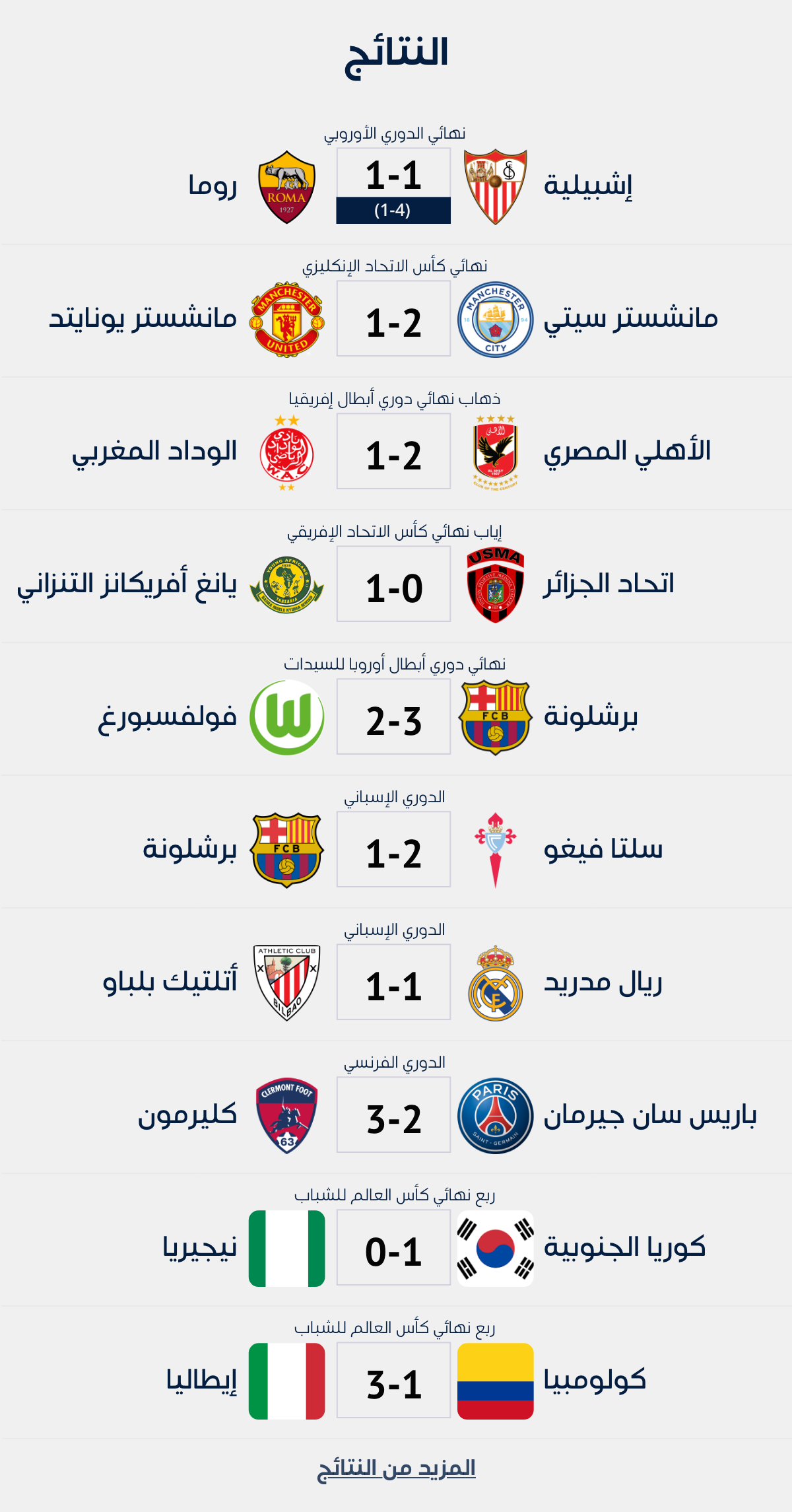Open the Paris Saint-Germain vs Clermont match
This screenshot has height=1512, width=792.
[393, 1115]
